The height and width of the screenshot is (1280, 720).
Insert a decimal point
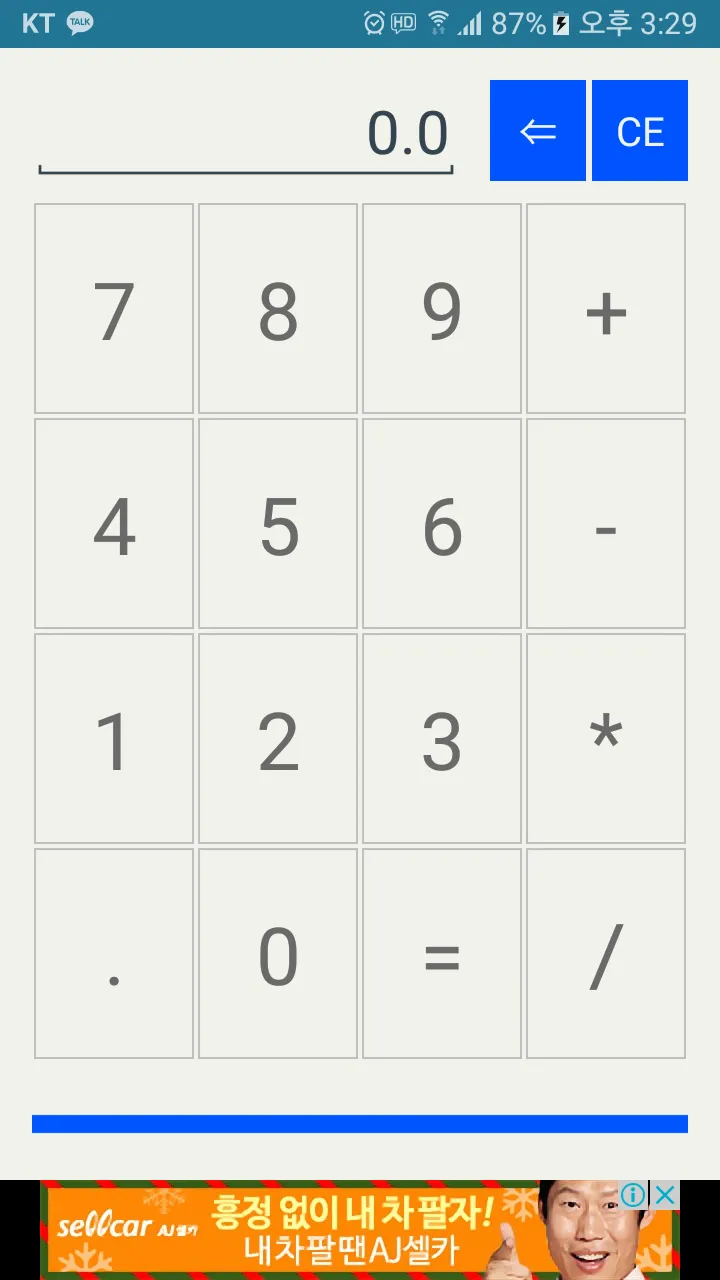[114, 954]
